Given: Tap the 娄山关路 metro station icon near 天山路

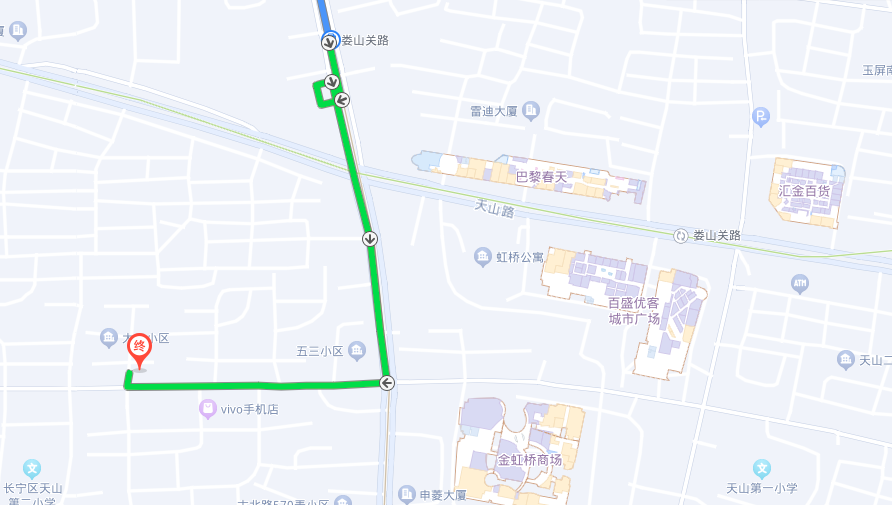Looking at the screenshot, I should [682, 236].
